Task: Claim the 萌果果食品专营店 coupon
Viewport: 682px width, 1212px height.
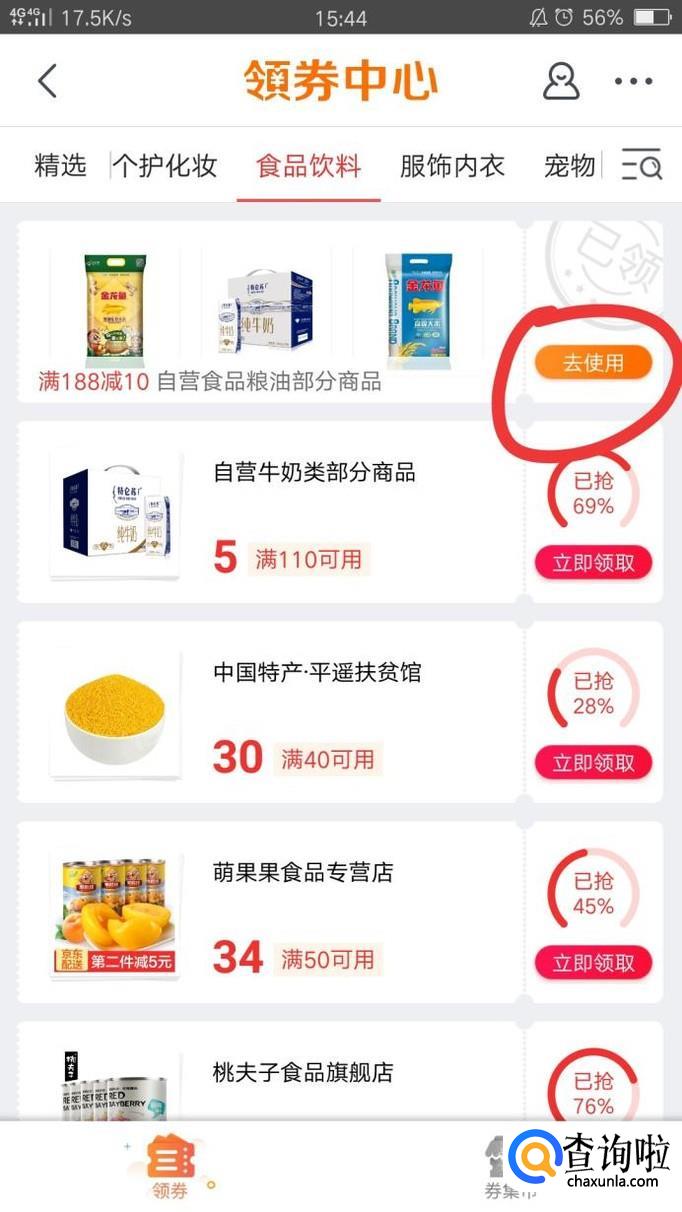Action: click(593, 962)
